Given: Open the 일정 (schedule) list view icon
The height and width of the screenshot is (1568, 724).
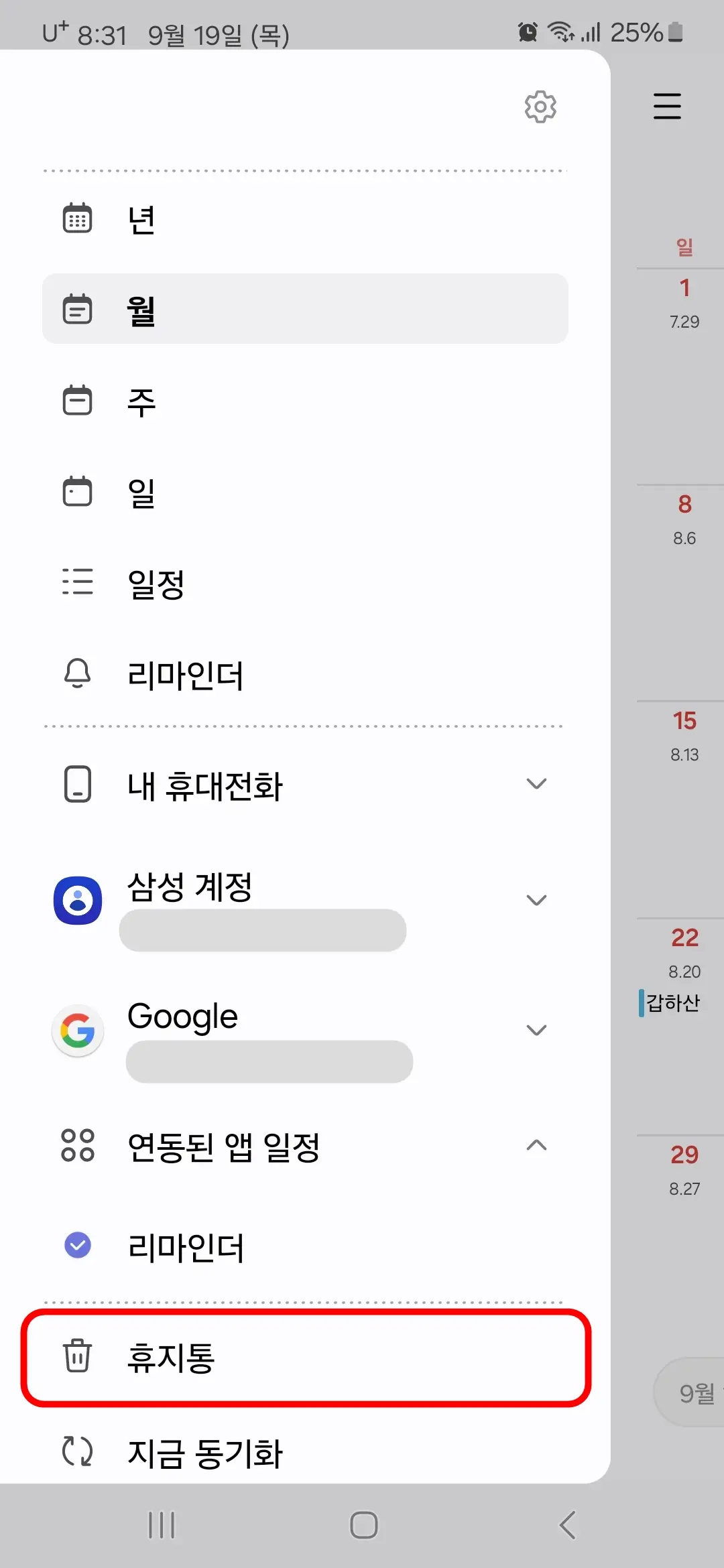Looking at the screenshot, I should pyautogui.click(x=78, y=583).
